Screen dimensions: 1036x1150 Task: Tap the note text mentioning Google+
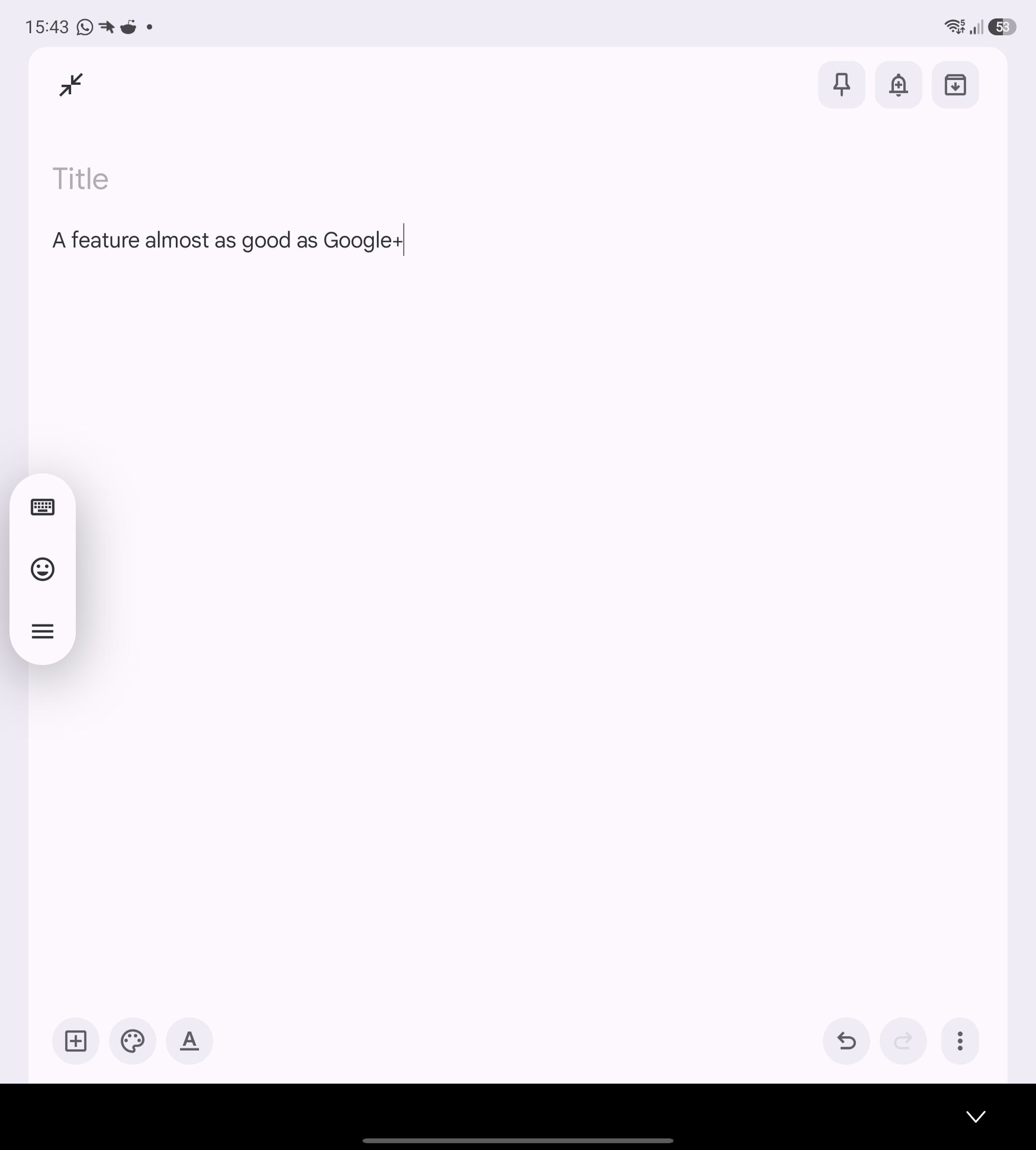[228, 240]
